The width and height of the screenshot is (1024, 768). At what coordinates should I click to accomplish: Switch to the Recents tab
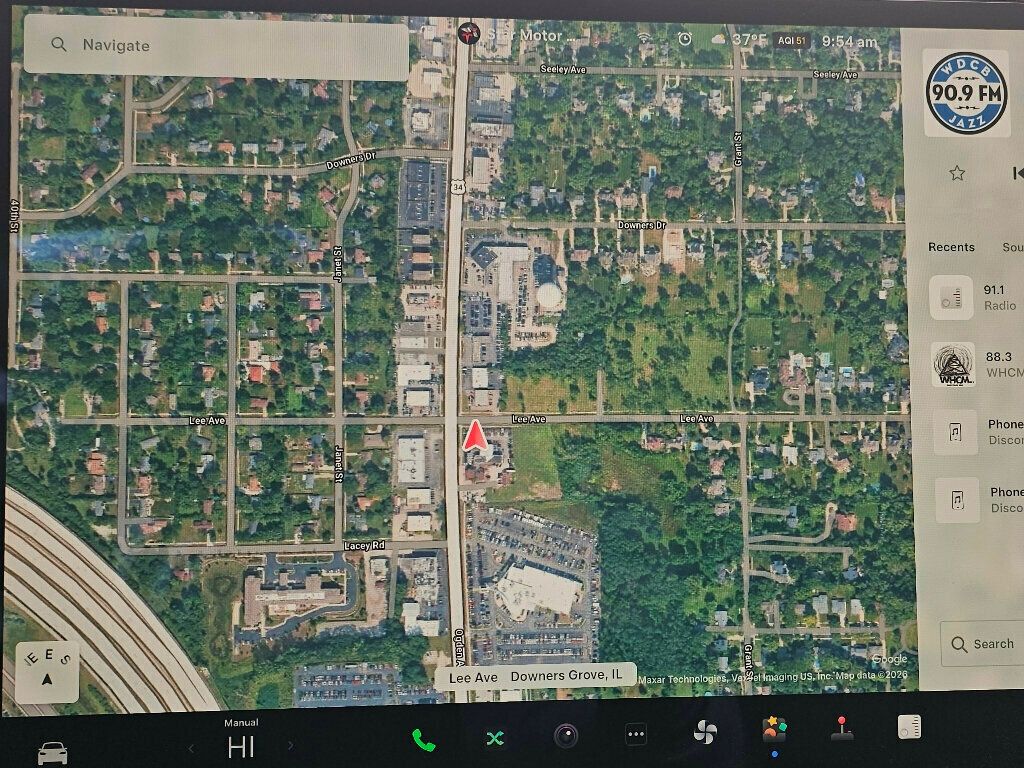tap(951, 247)
